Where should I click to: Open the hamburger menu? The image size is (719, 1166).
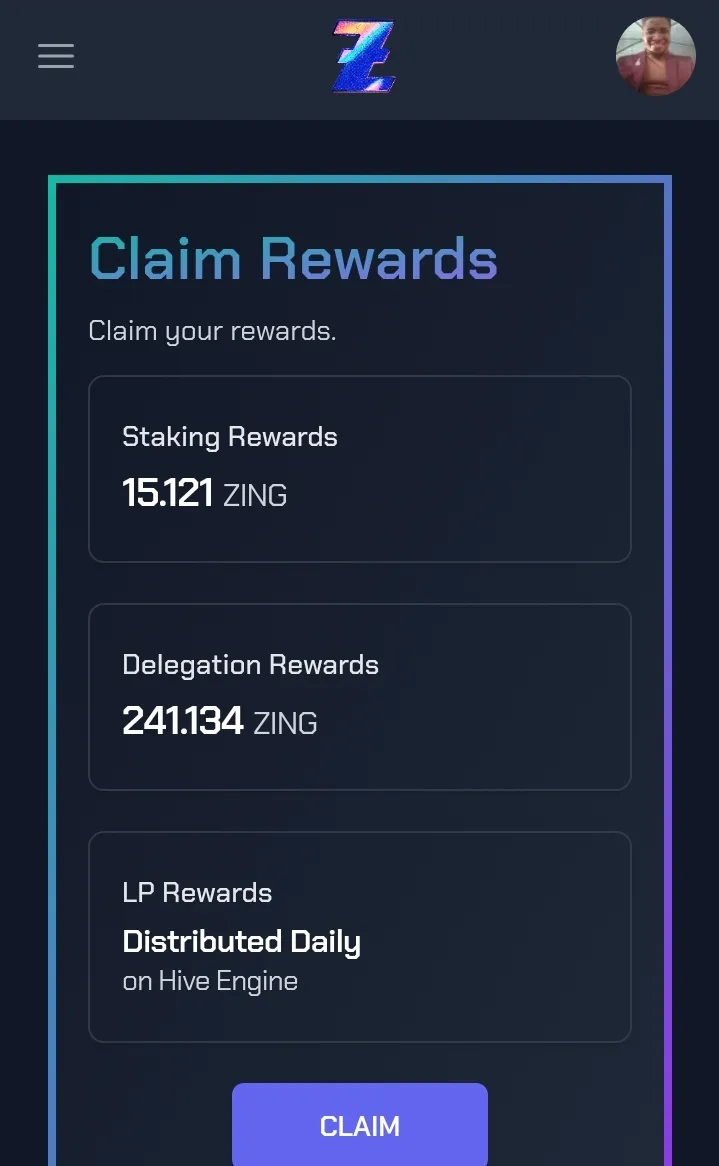click(x=56, y=56)
